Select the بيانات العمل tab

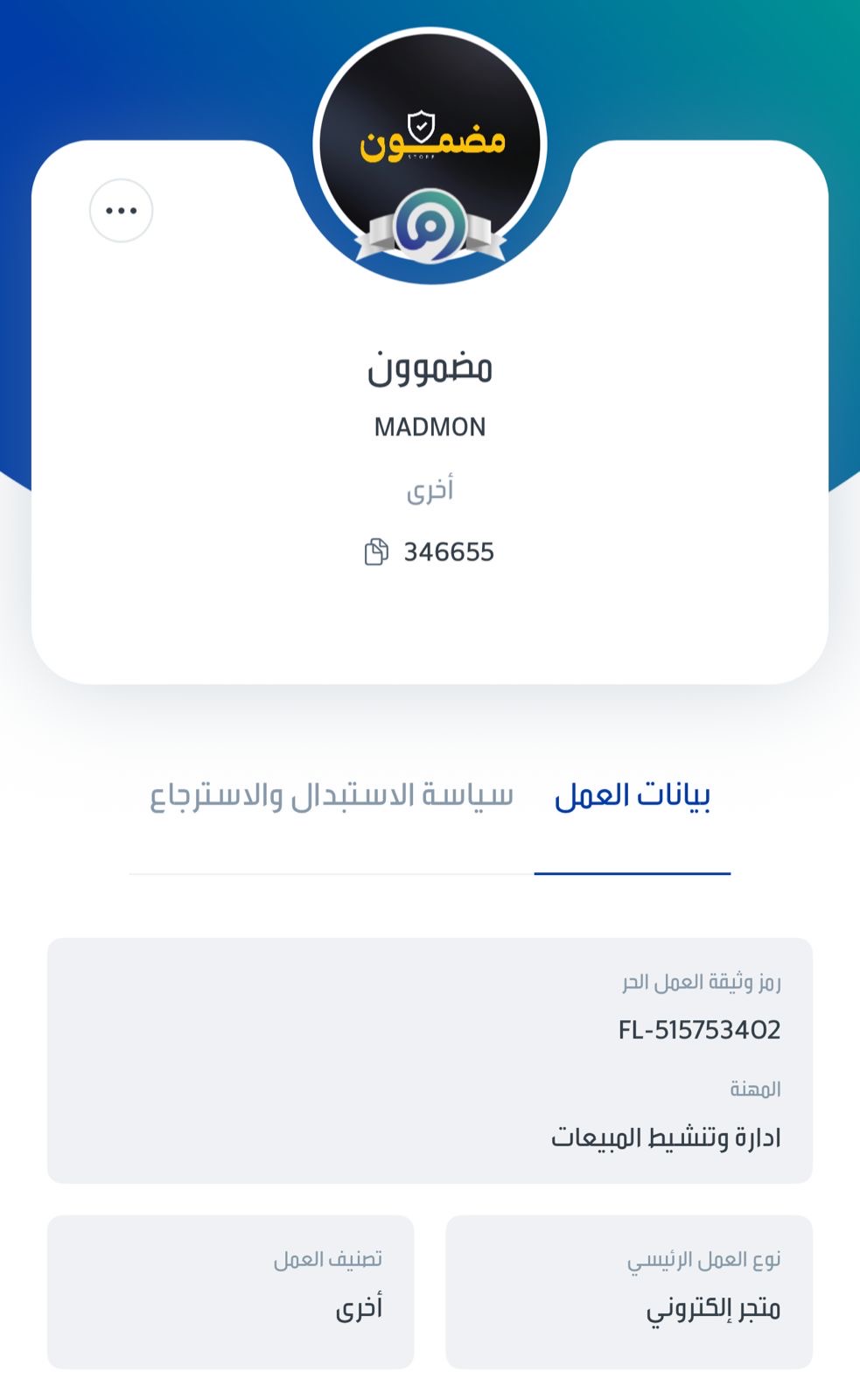click(x=633, y=796)
